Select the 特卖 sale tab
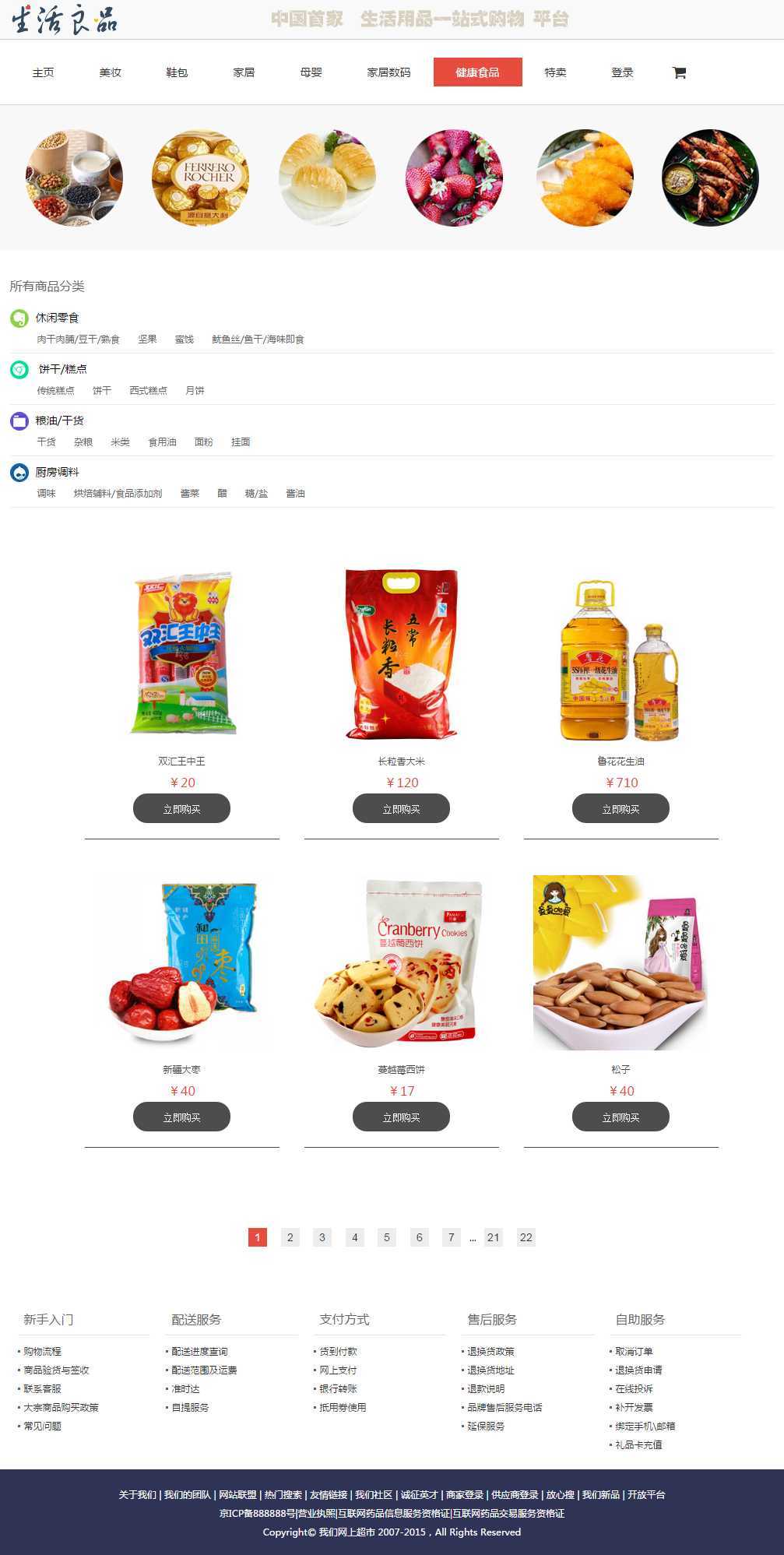This screenshot has width=784, height=1555. point(555,72)
